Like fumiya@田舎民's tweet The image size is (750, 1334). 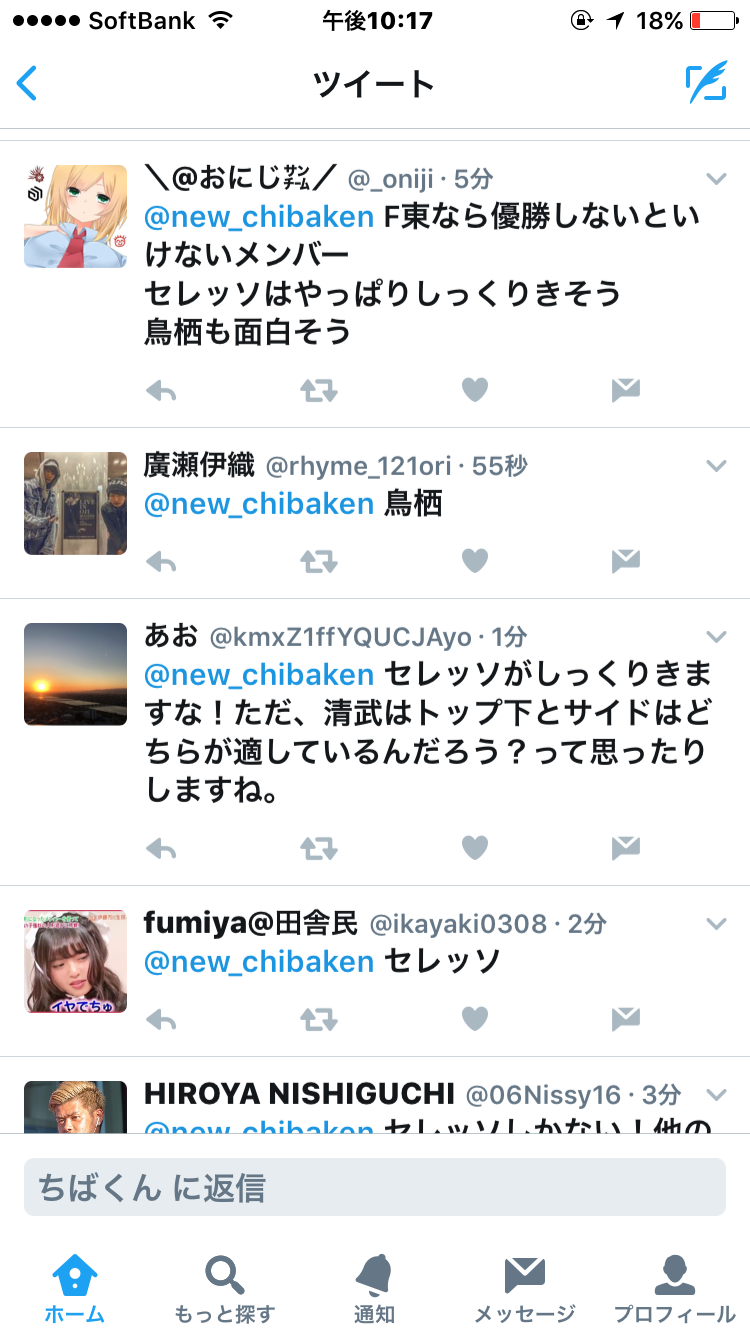(x=474, y=1019)
